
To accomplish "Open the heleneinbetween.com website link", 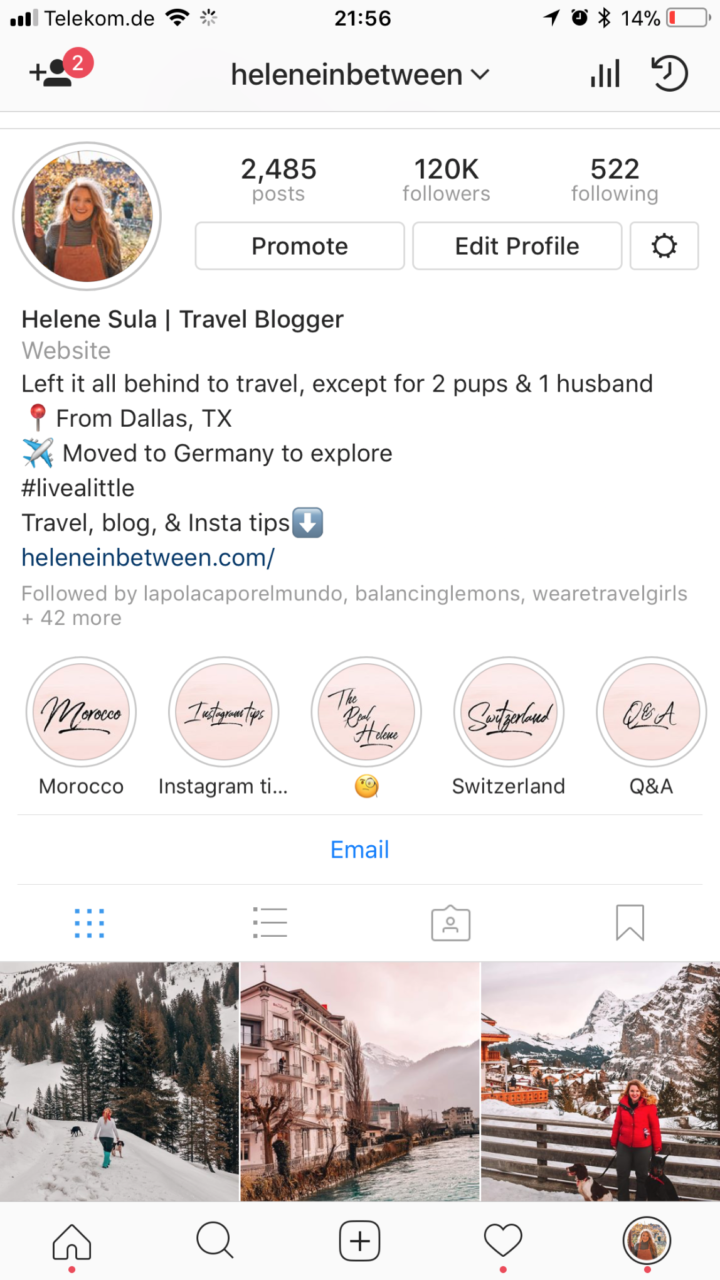I will (148, 557).
